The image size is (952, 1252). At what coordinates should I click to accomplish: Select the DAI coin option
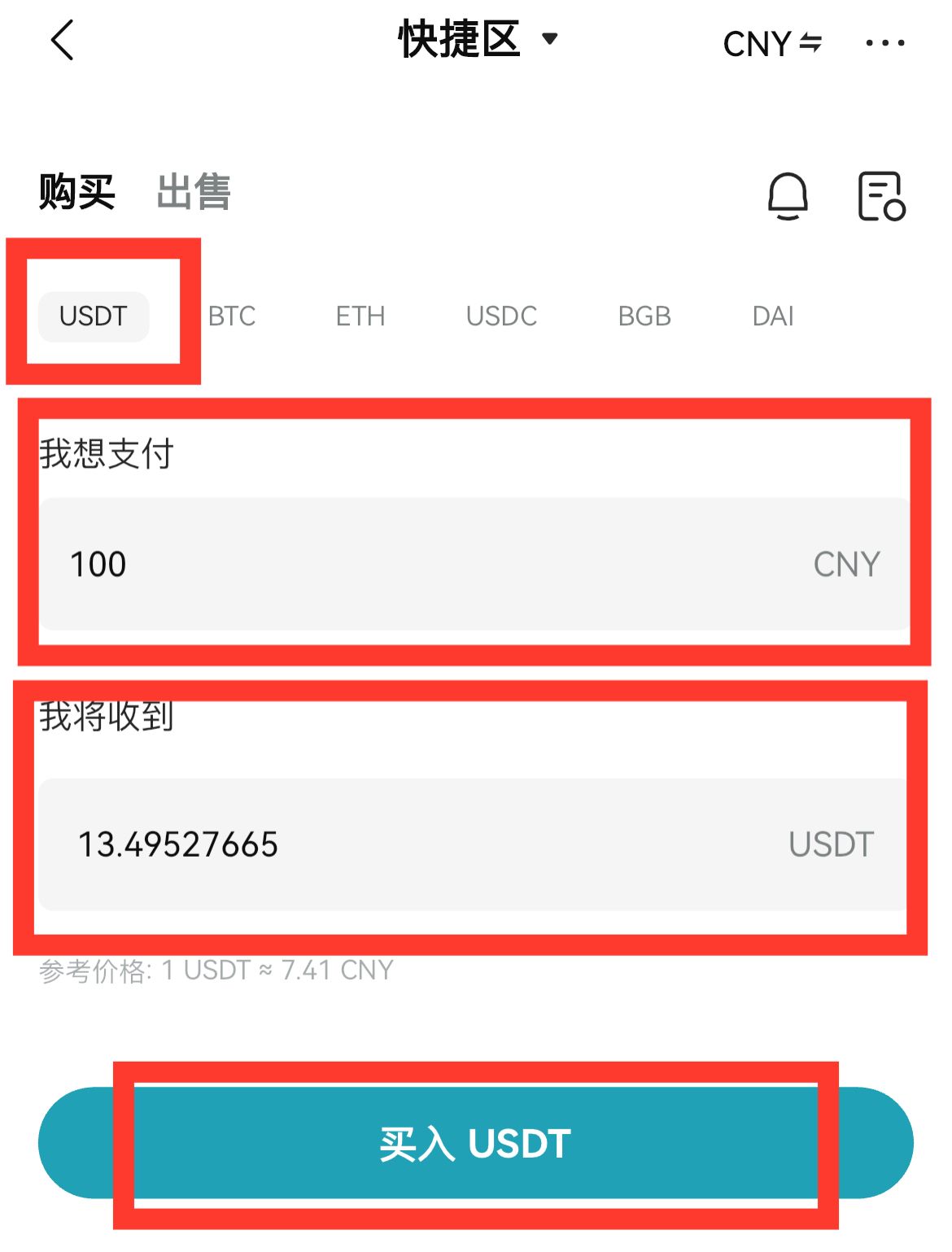click(772, 316)
